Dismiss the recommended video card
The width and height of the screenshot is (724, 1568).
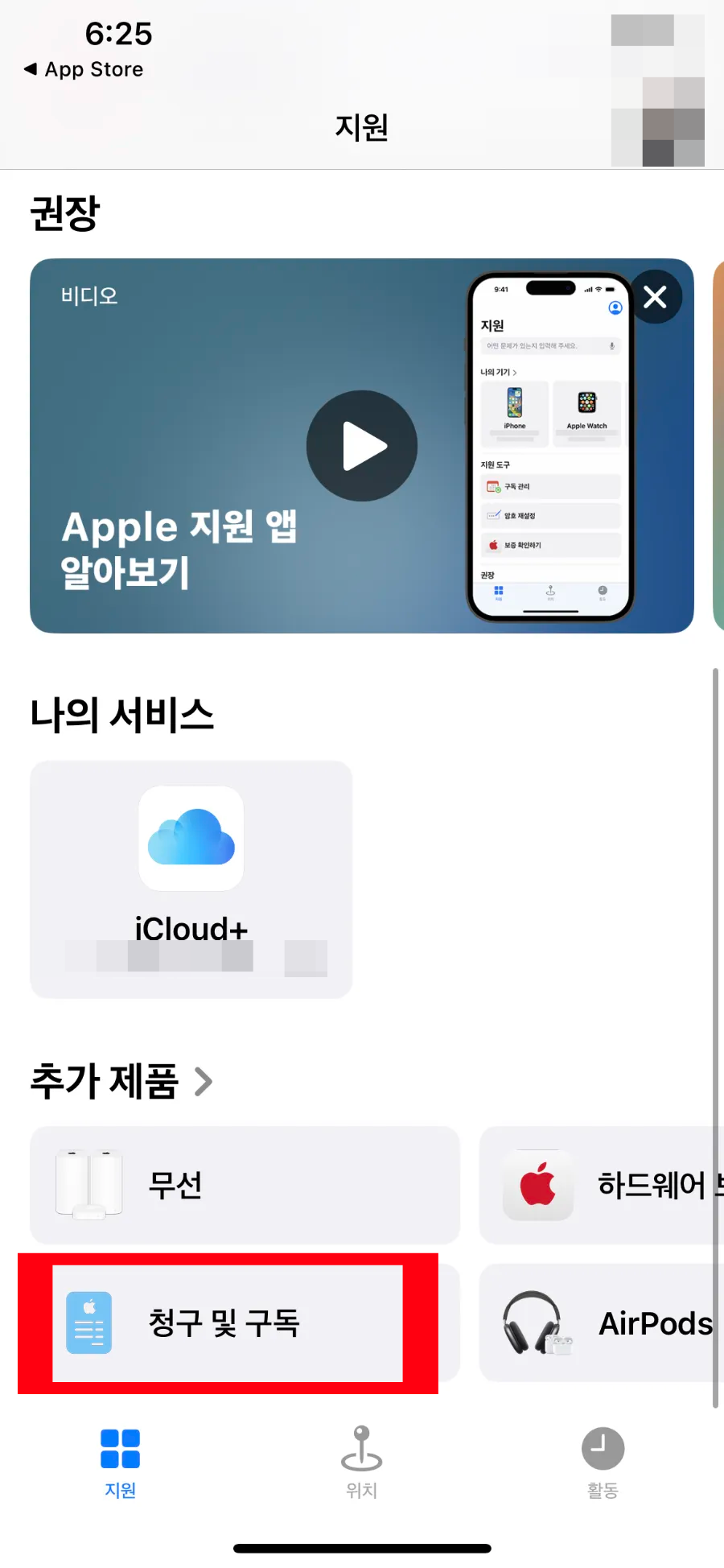pos(655,297)
